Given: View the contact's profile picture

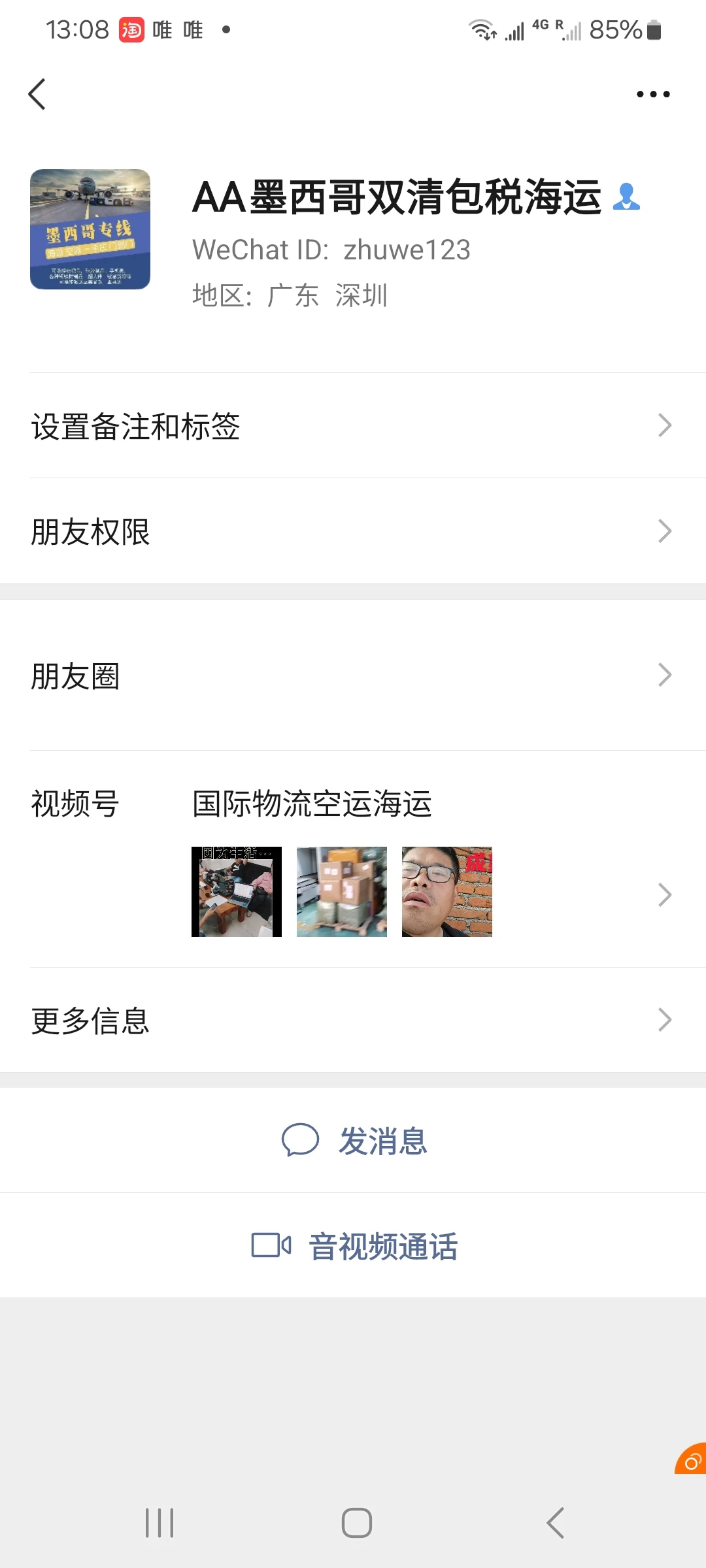Looking at the screenshot, I should pos(90,229).
